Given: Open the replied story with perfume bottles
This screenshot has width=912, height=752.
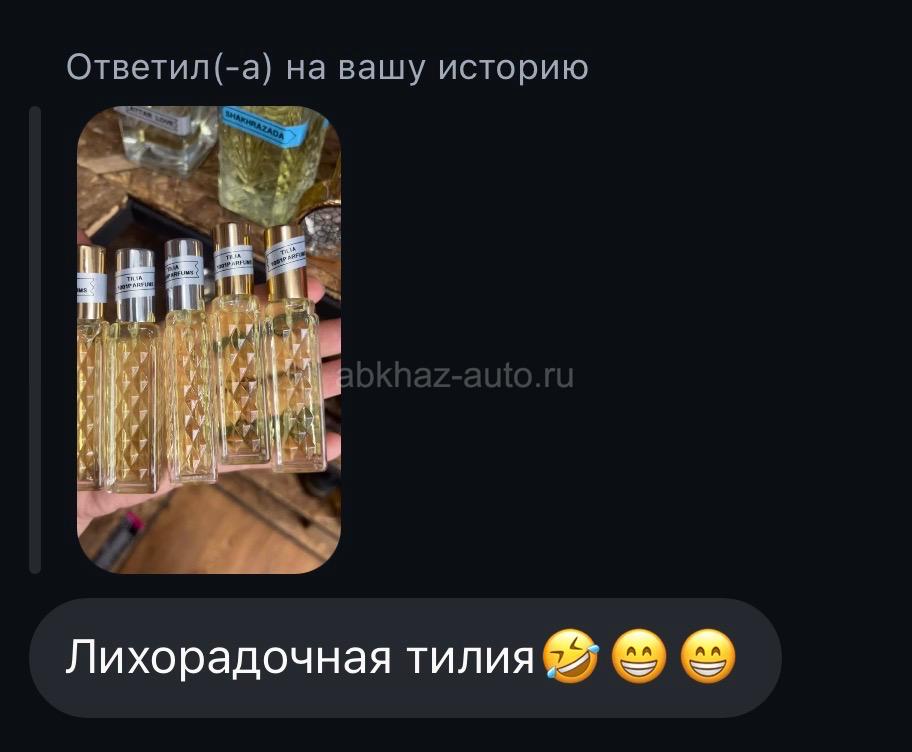Looking at the screenshot, I should [x=209, y=340].
